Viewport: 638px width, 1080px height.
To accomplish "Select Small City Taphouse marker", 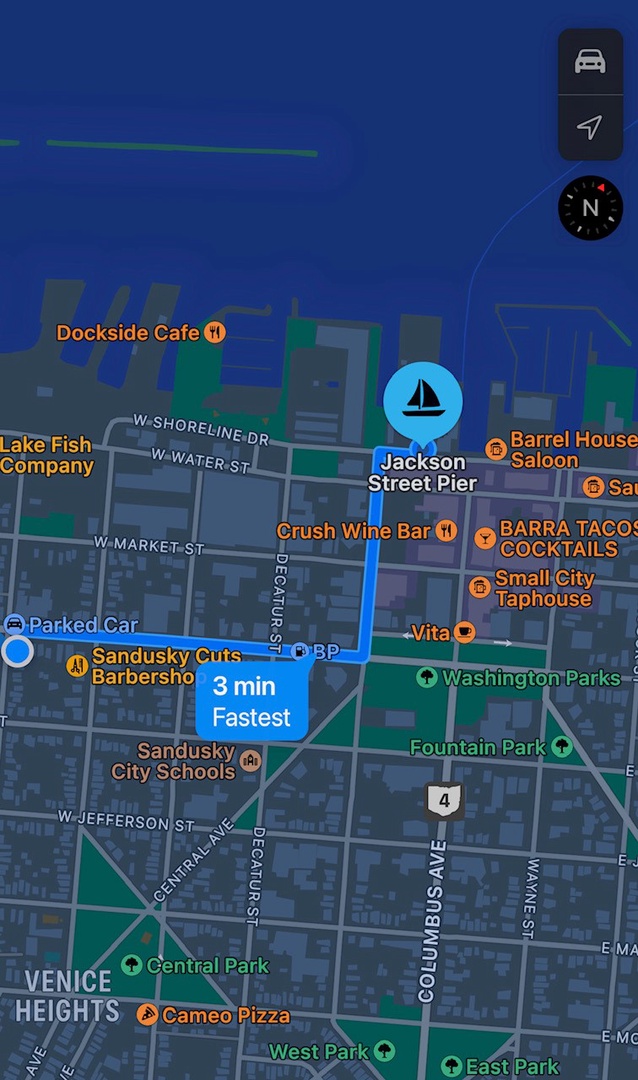I will tap(480, 587).
